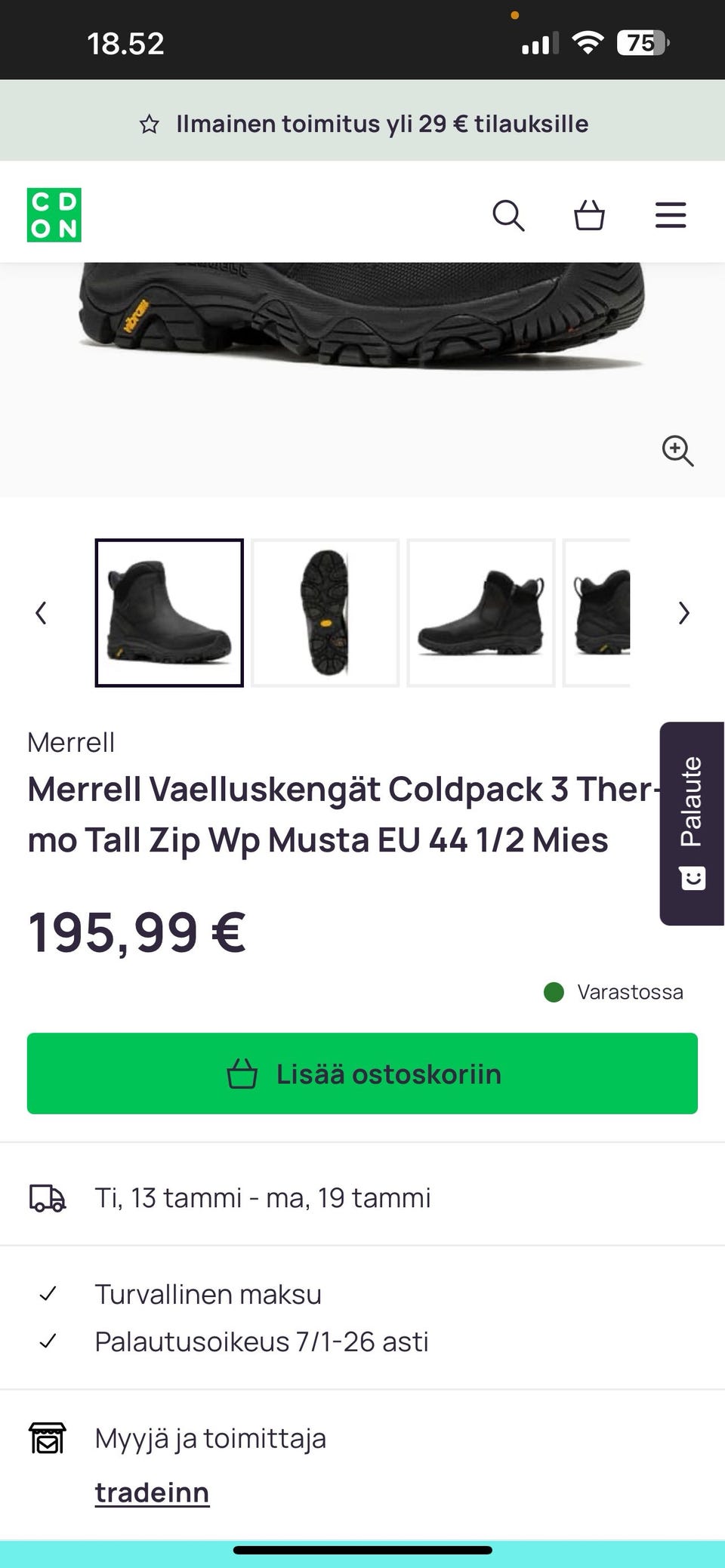Click the star icon beside the free shipping banner
This screenshot has height=1568, width=725.
coord(152,122)
